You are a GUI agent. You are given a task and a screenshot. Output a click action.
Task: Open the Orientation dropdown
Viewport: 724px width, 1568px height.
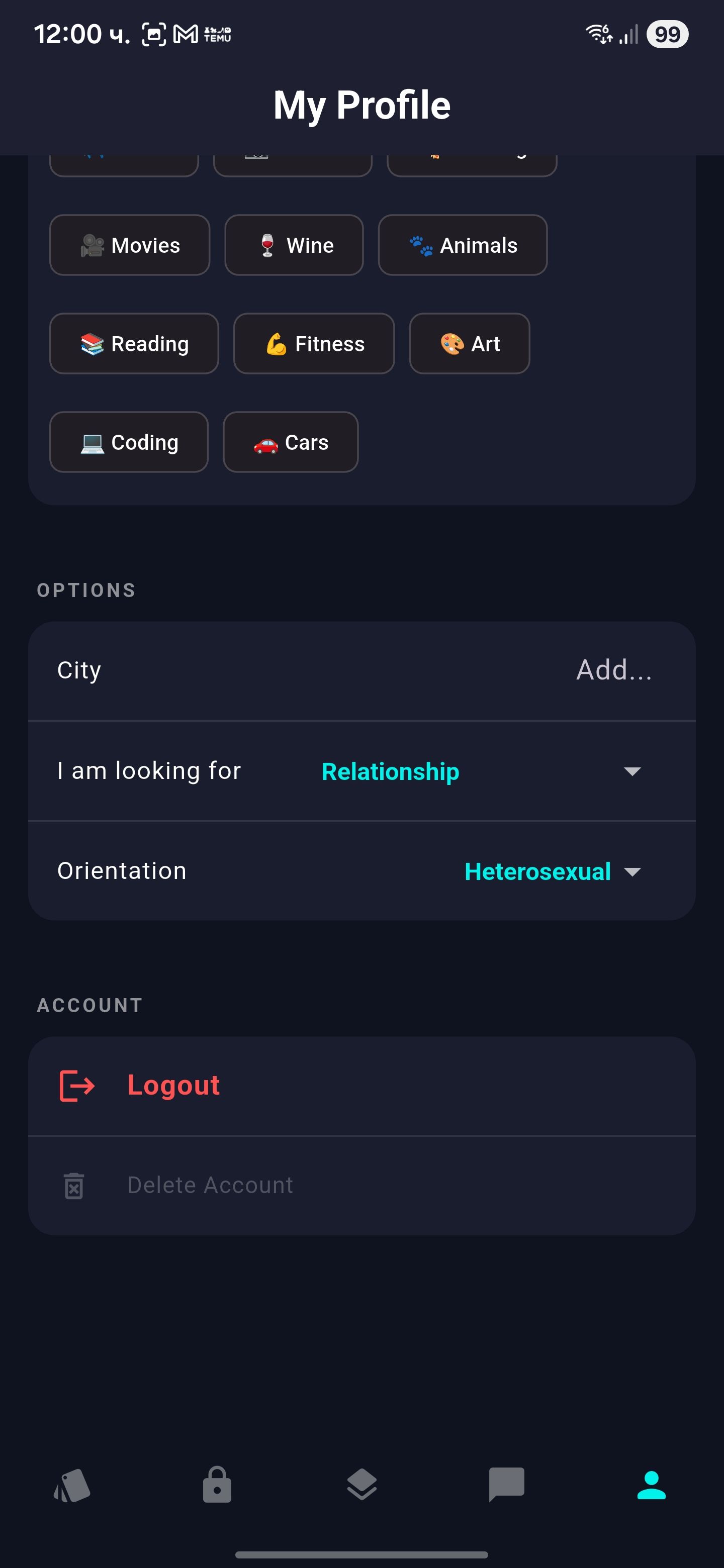552,871
